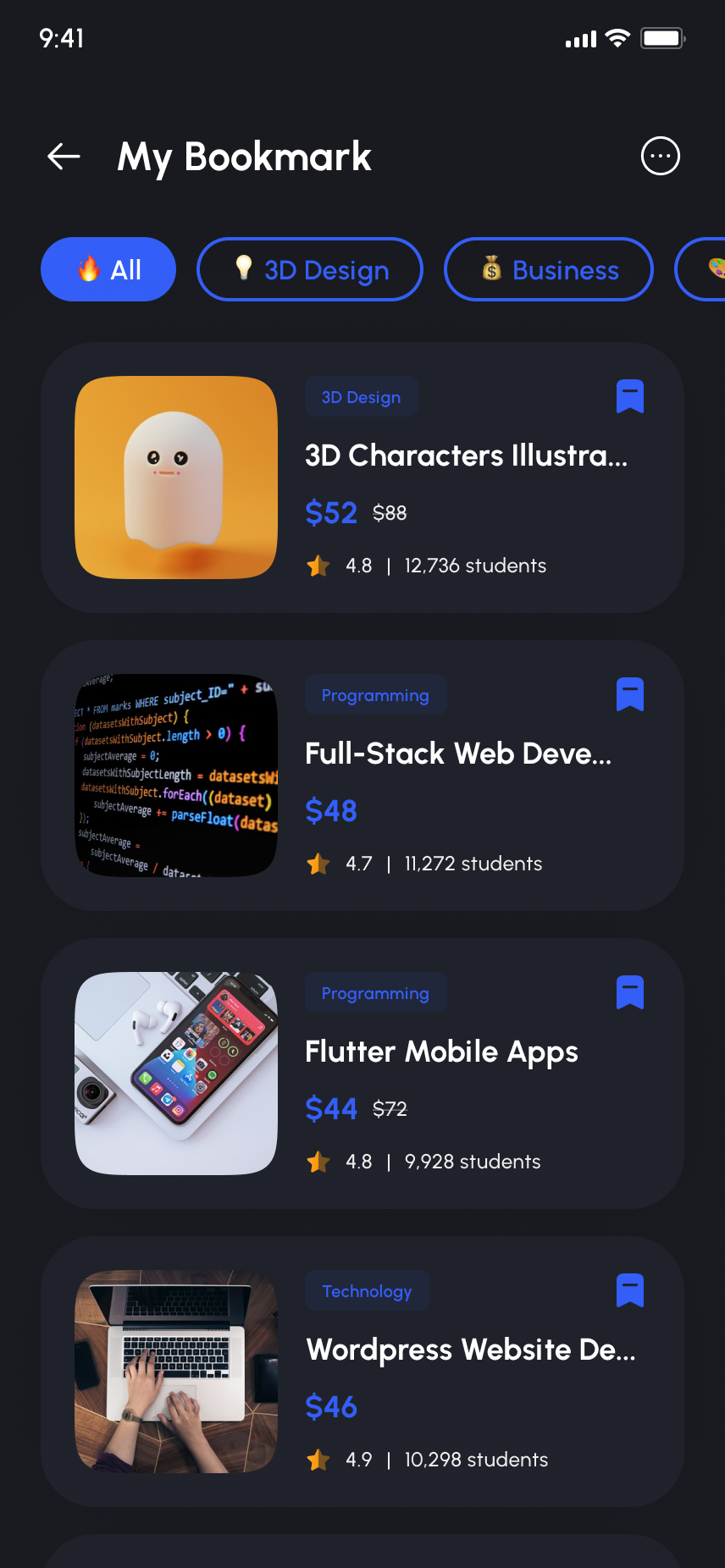The image size is (725, 1568).
Task: Remove bookmark from Flutter Mobile Apps
Action: (x=630, y=992)
